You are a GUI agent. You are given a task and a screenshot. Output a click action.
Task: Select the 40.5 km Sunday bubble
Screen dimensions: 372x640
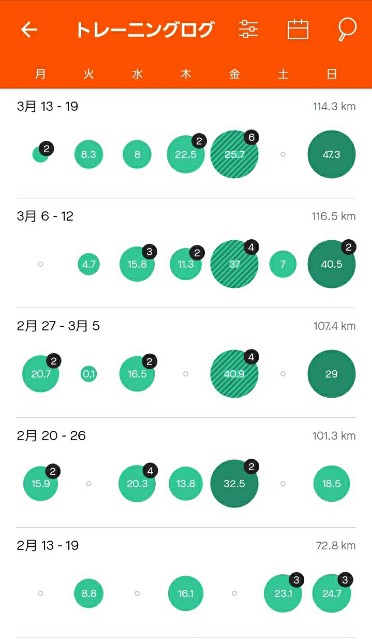(x=332, y=264)
